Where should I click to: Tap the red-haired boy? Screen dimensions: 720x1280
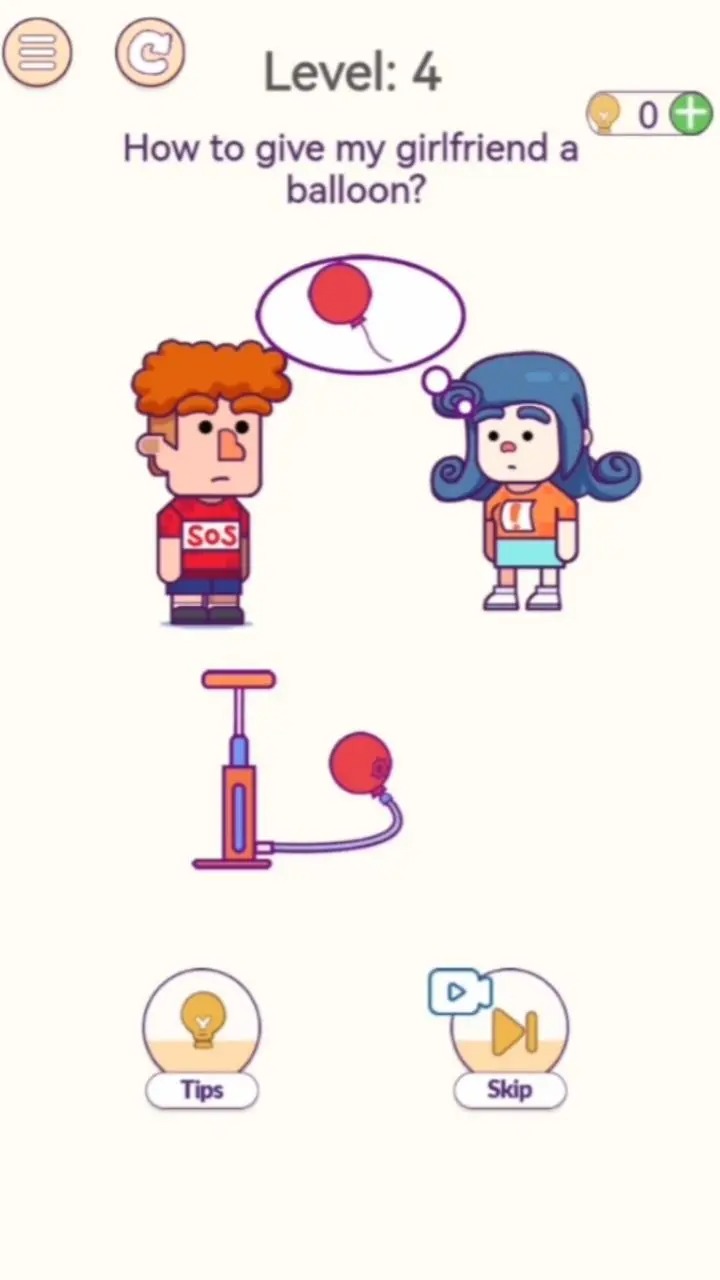[208, 480]
